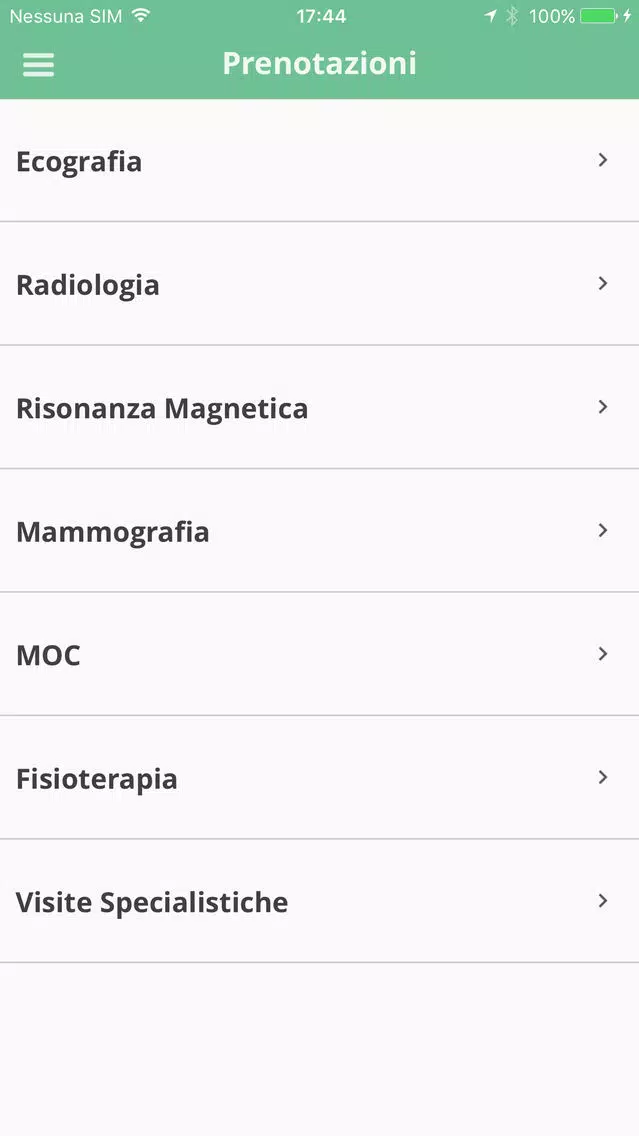Image resolution: width=639 pixels, height=1136 pixels.
Task: Open the hamburger drawer menu
Action: (38, 64)
